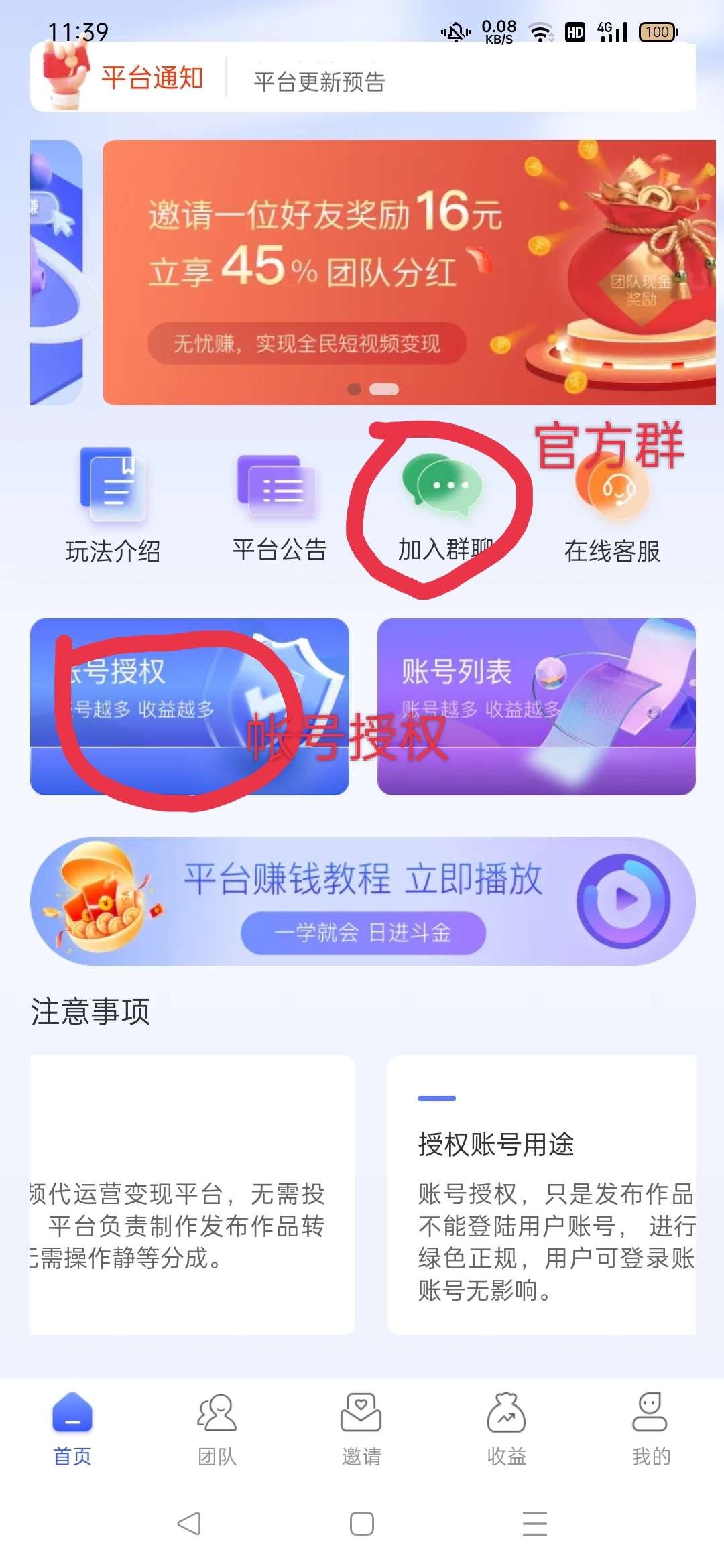
Task: Tap the system home button
Action: click(362, 1524)
